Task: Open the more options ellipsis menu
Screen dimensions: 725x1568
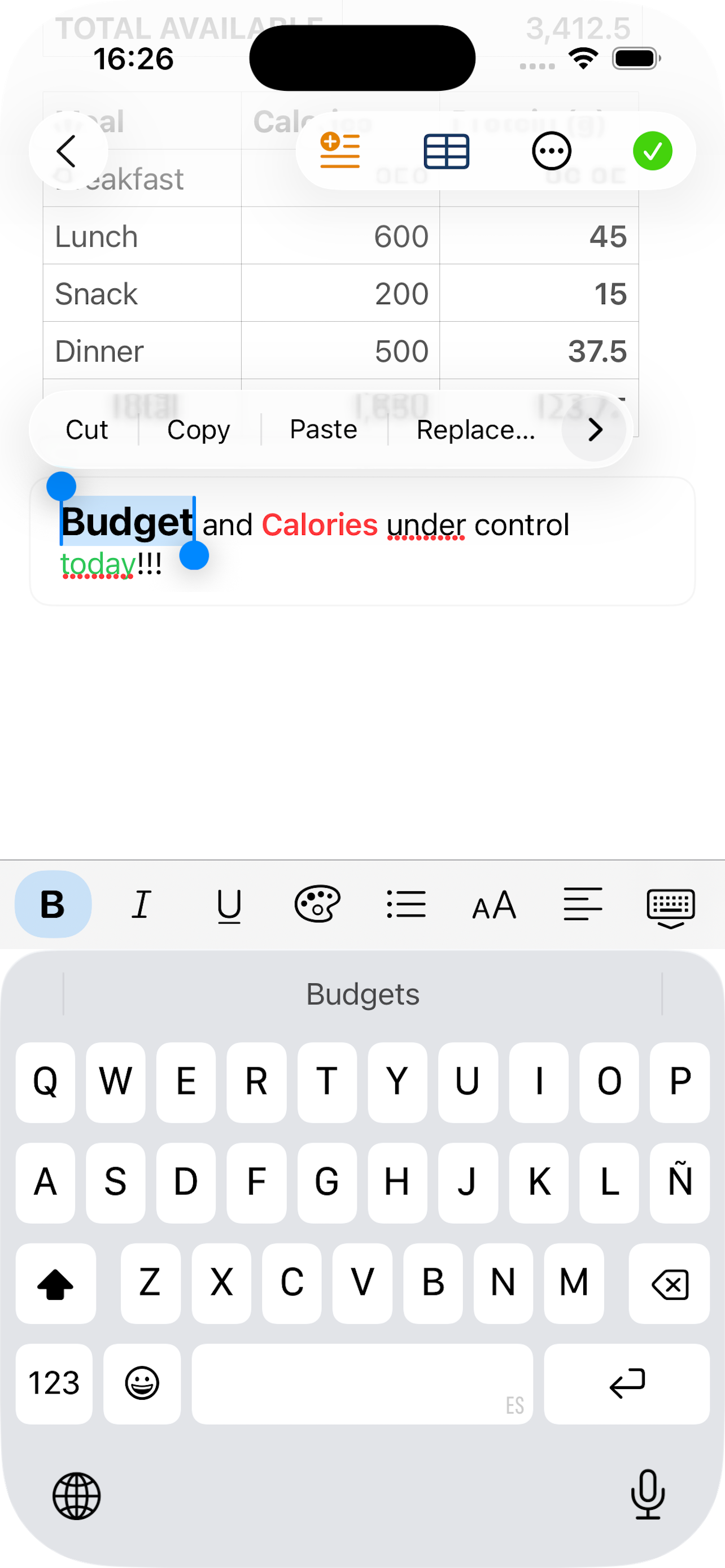Action: click(x=552, y=151)
